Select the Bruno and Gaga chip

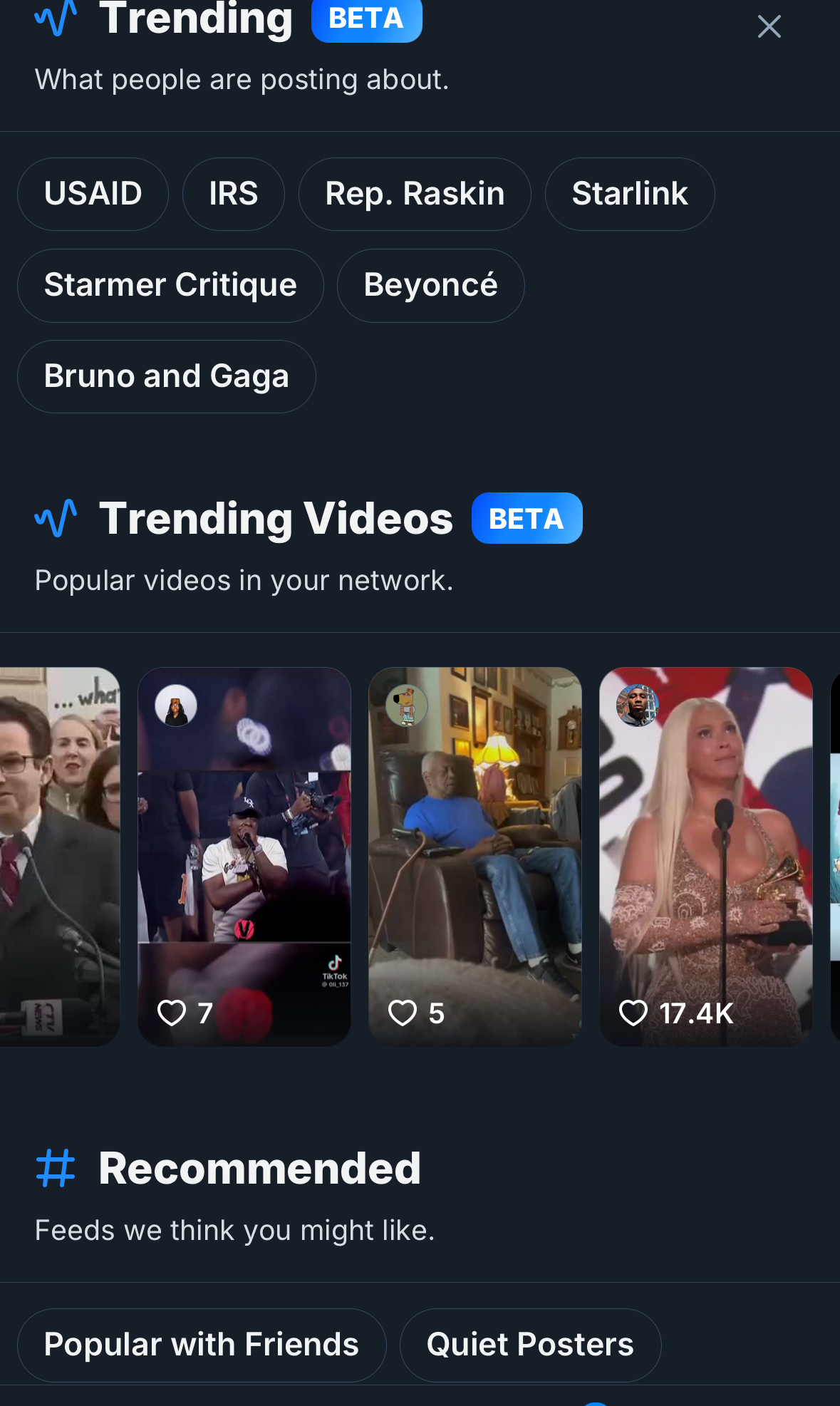pos(166,376)
